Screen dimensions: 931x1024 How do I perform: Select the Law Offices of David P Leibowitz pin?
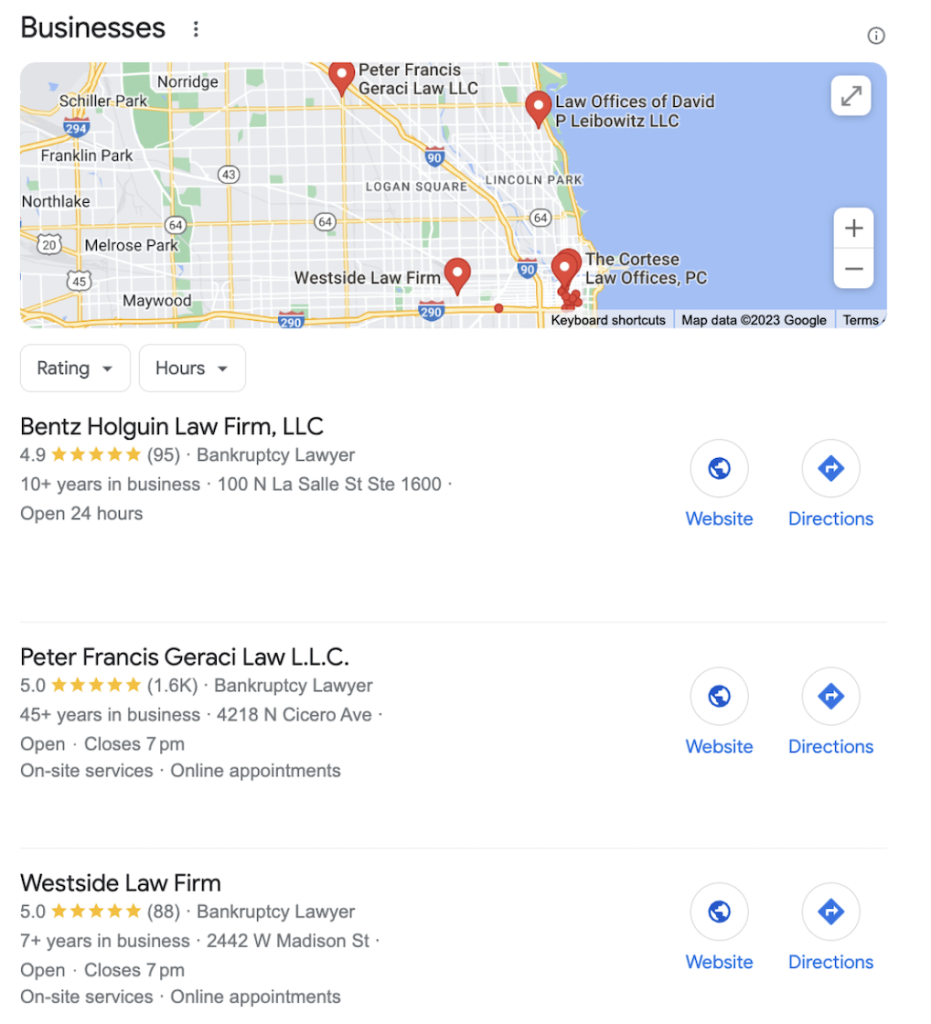(539, 107)
